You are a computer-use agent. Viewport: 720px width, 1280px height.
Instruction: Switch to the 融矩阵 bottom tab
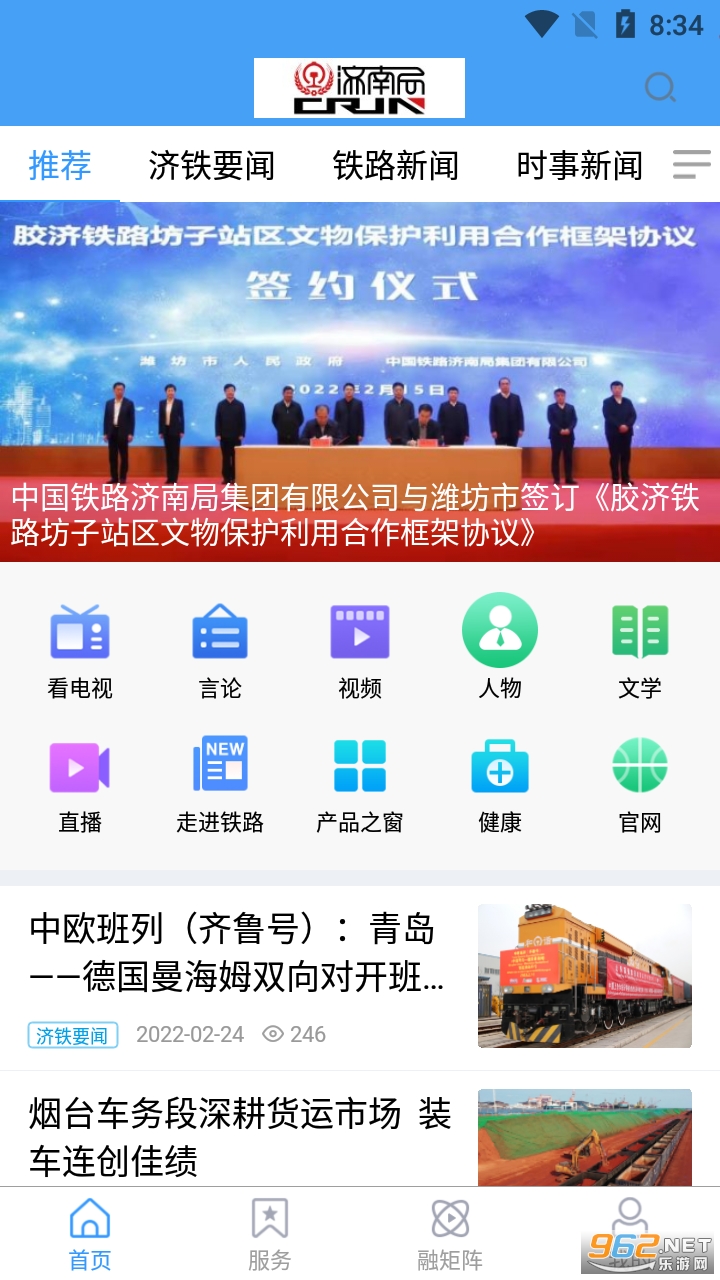click(450, 1234)
